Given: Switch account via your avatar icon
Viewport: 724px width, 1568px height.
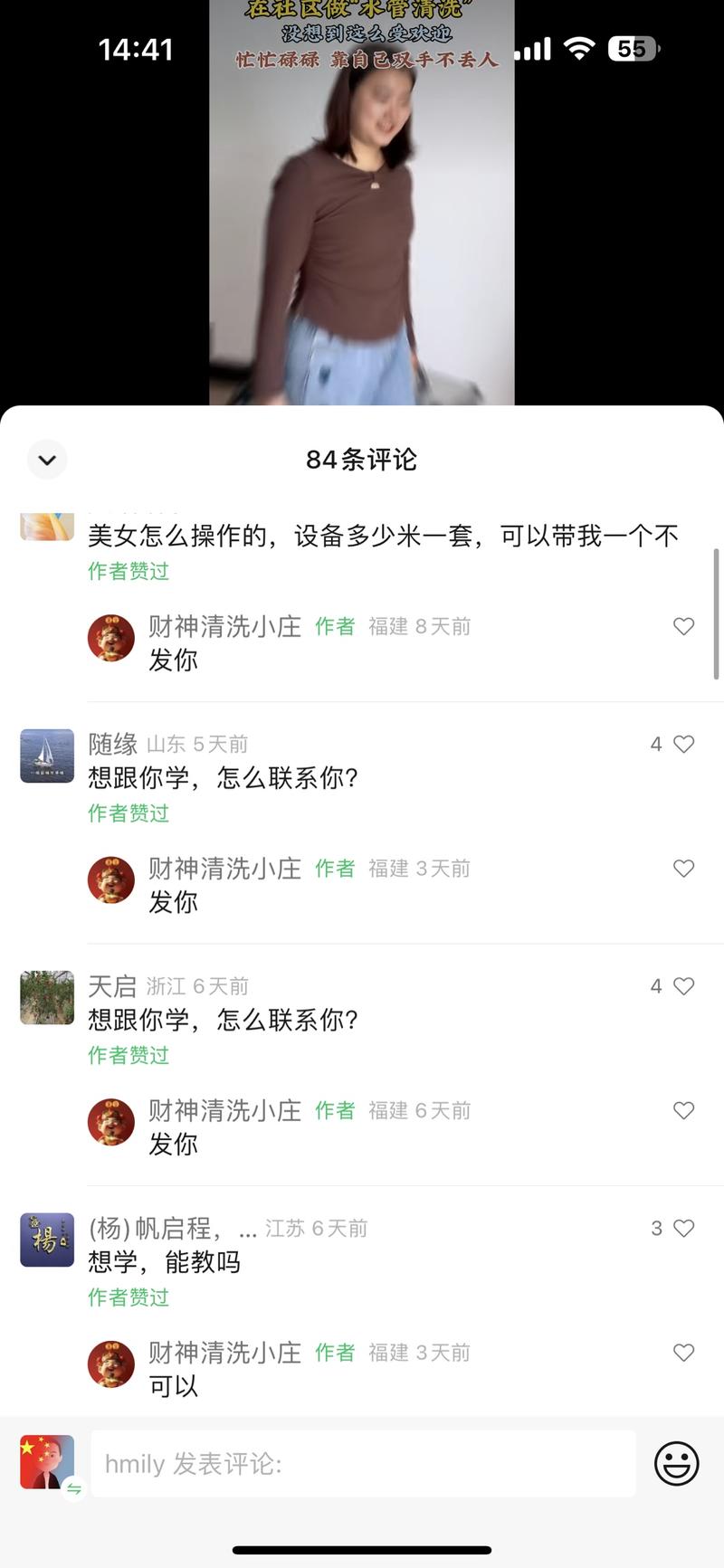Looking at the screenshot, I should pyautogui.click(x=74, y=1488).
